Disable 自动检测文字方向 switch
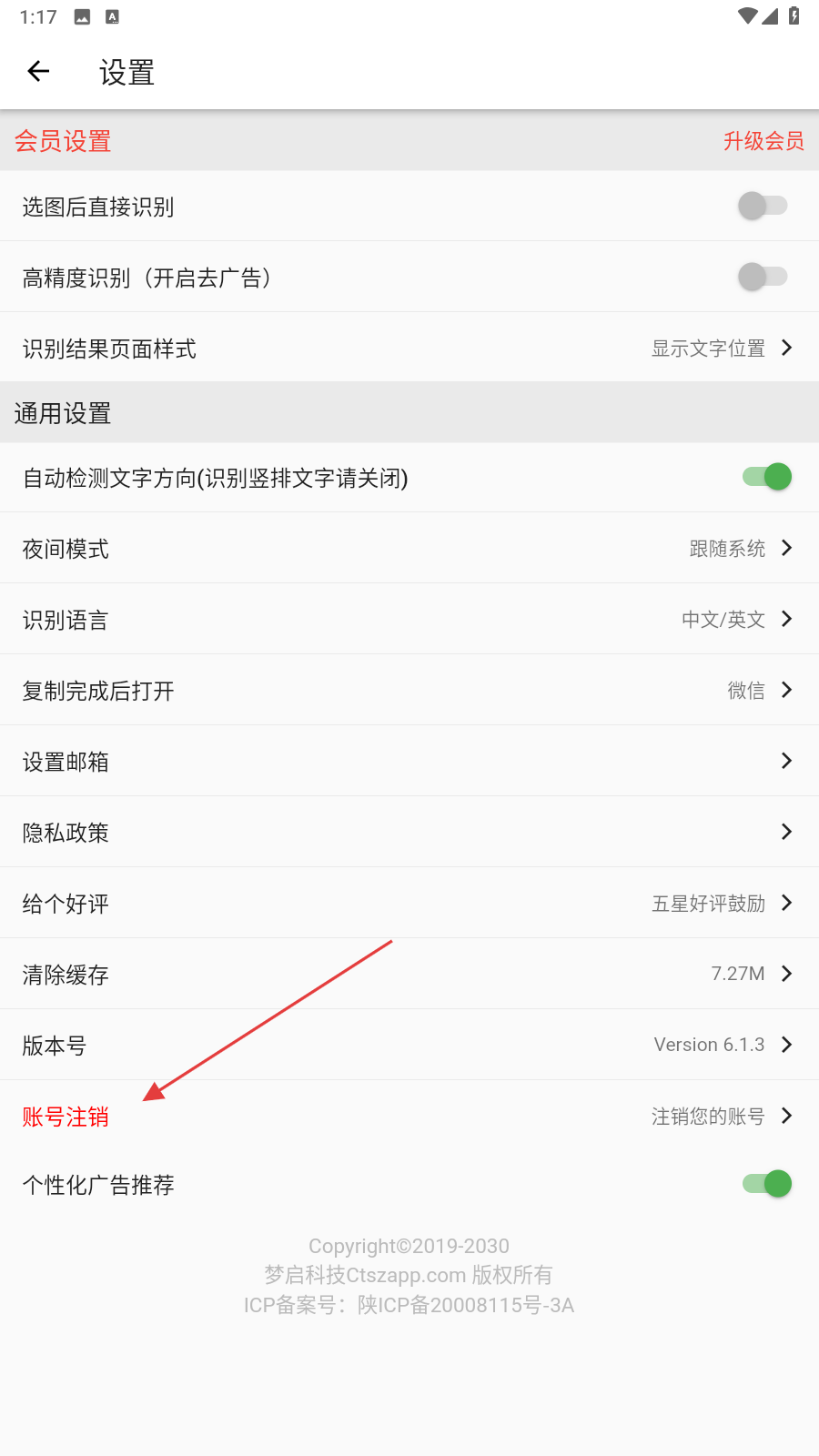Viewport: 819px width, 1456px height. [x=766, y=477]
